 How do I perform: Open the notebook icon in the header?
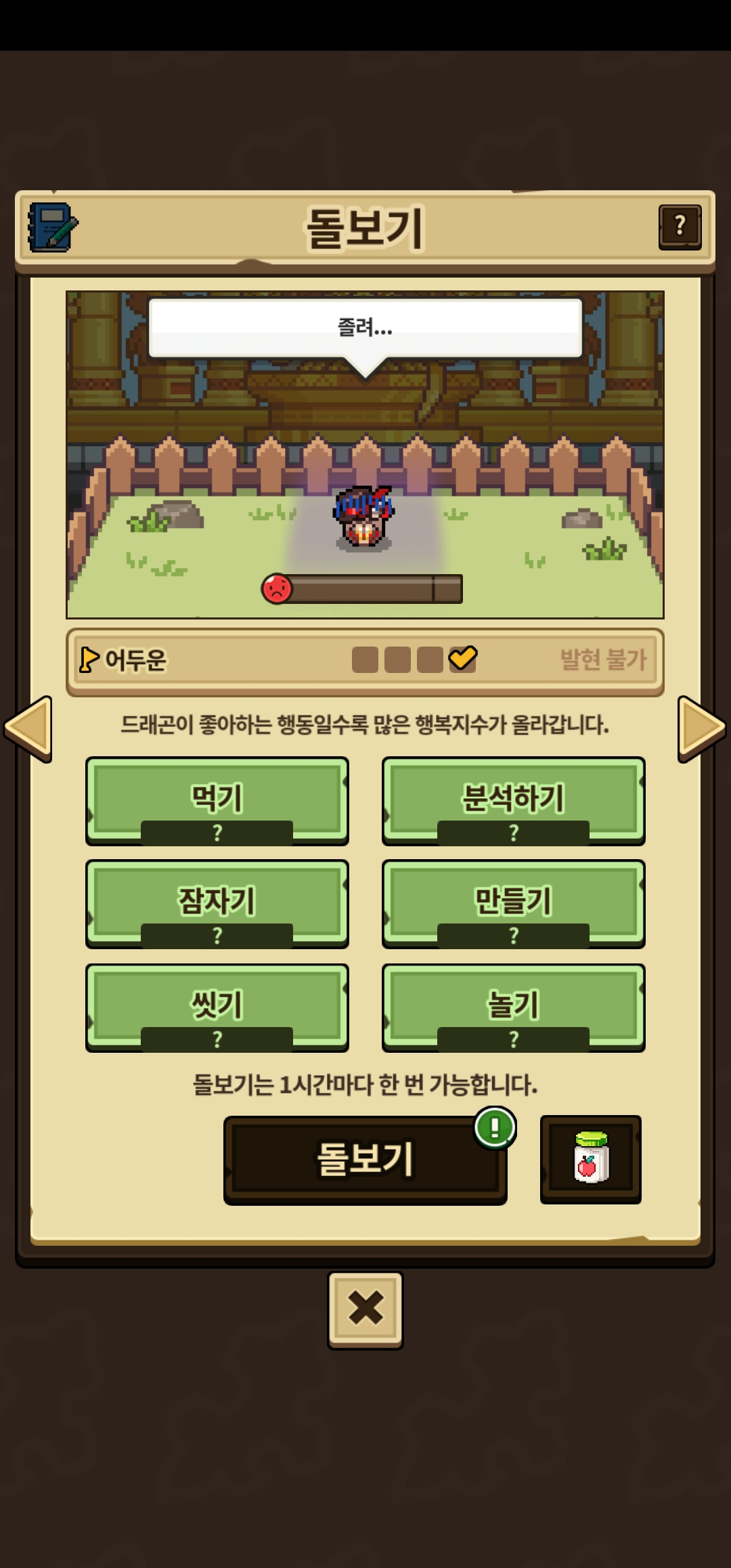pyautogui.click(x=52, y=227)
